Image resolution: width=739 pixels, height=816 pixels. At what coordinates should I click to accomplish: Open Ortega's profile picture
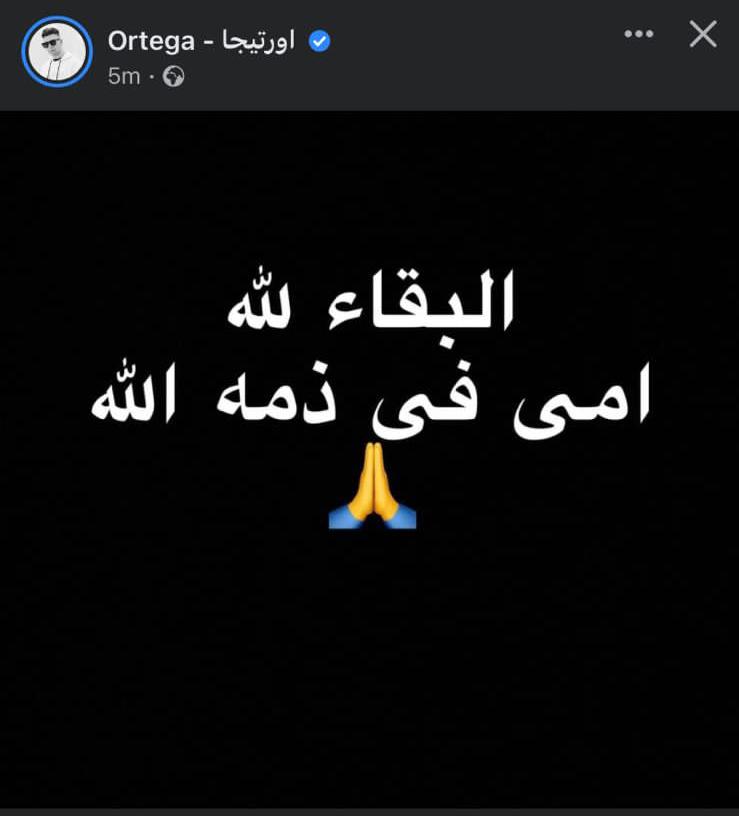point(57,51)
